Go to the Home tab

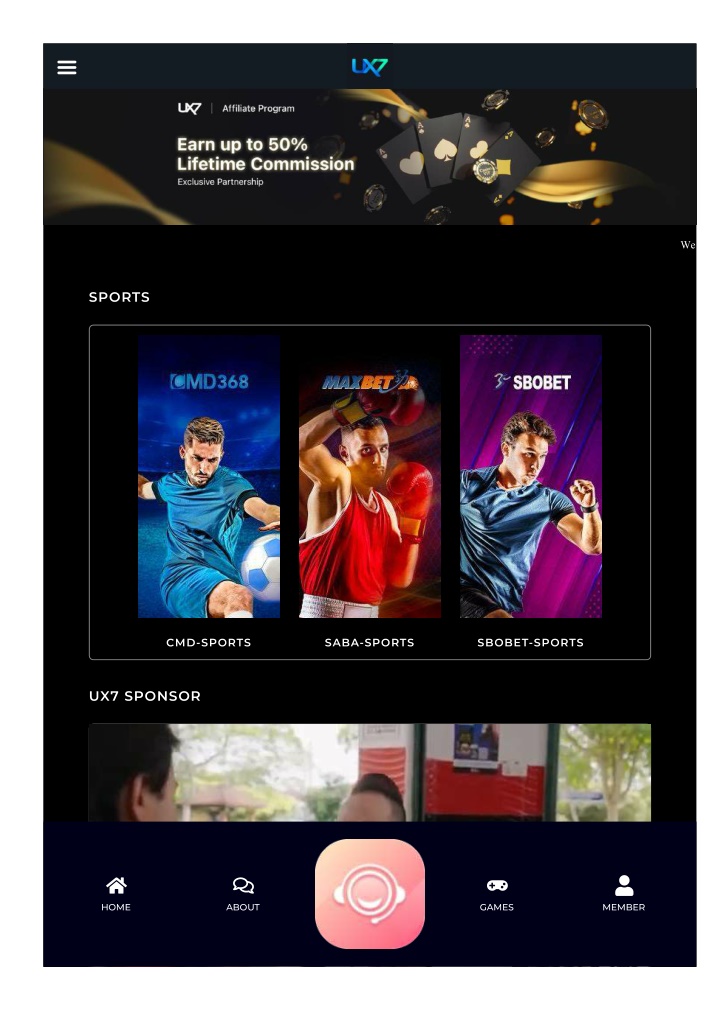116,893
